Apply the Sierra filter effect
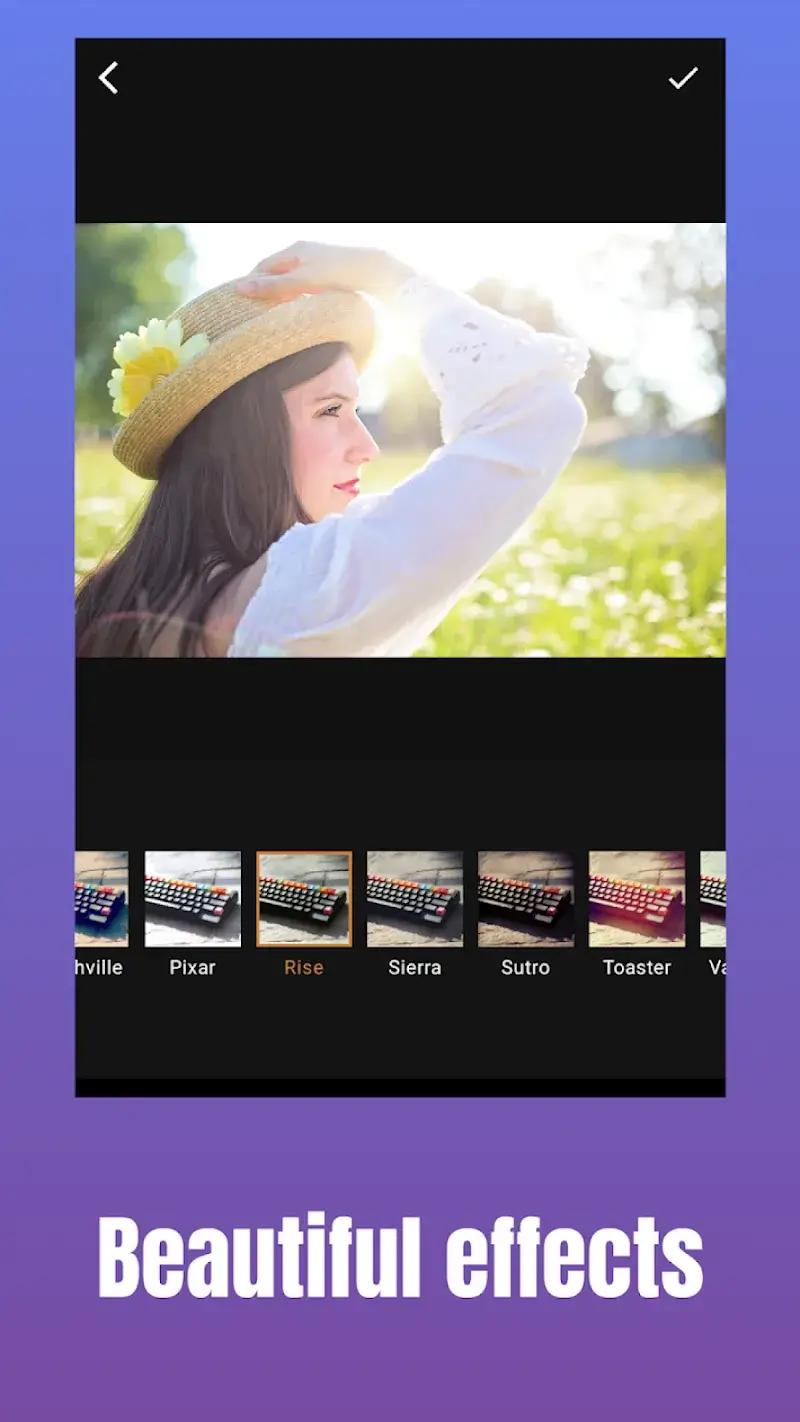800x1422 pixels. point(415,897)
